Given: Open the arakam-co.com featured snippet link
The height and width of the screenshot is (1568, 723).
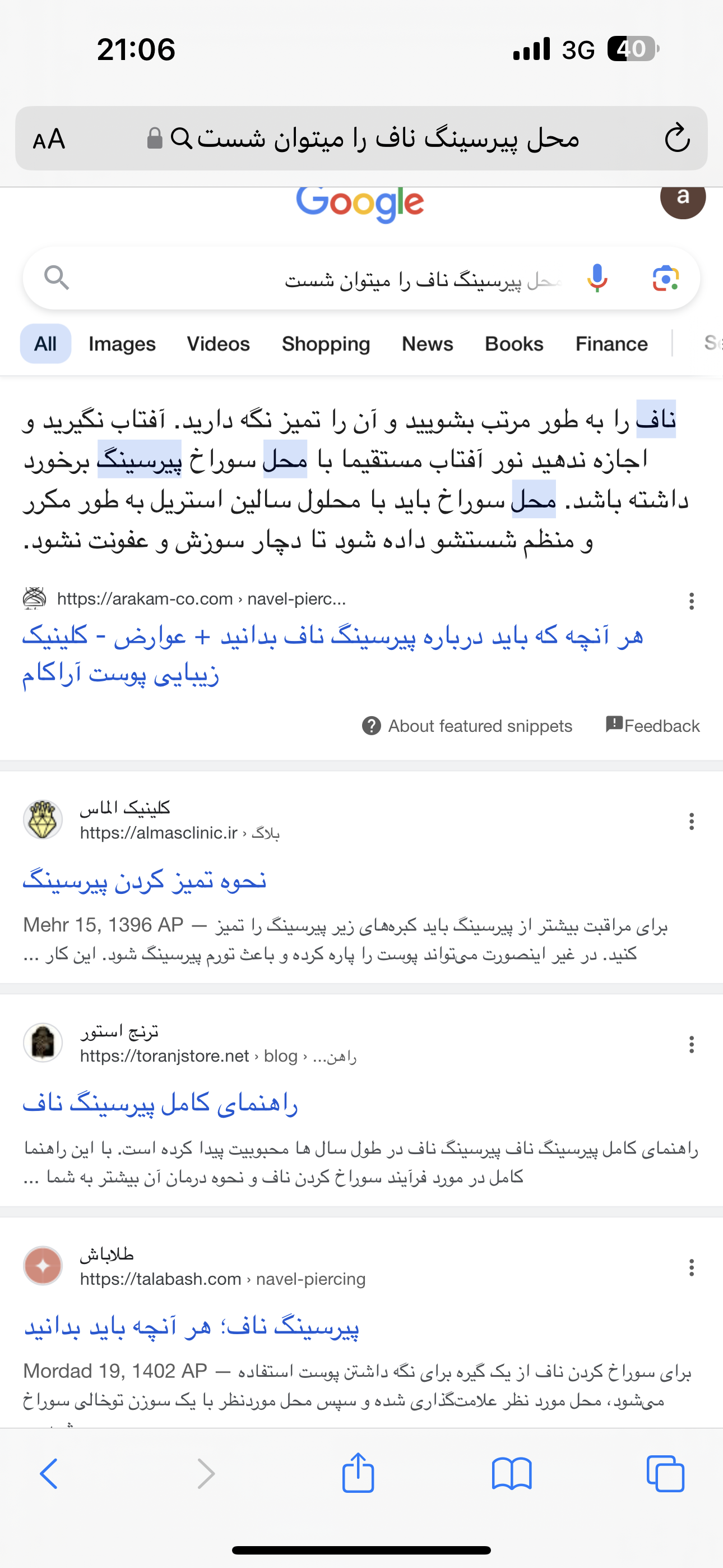Looking at the screenshot, I should (332, 654).
